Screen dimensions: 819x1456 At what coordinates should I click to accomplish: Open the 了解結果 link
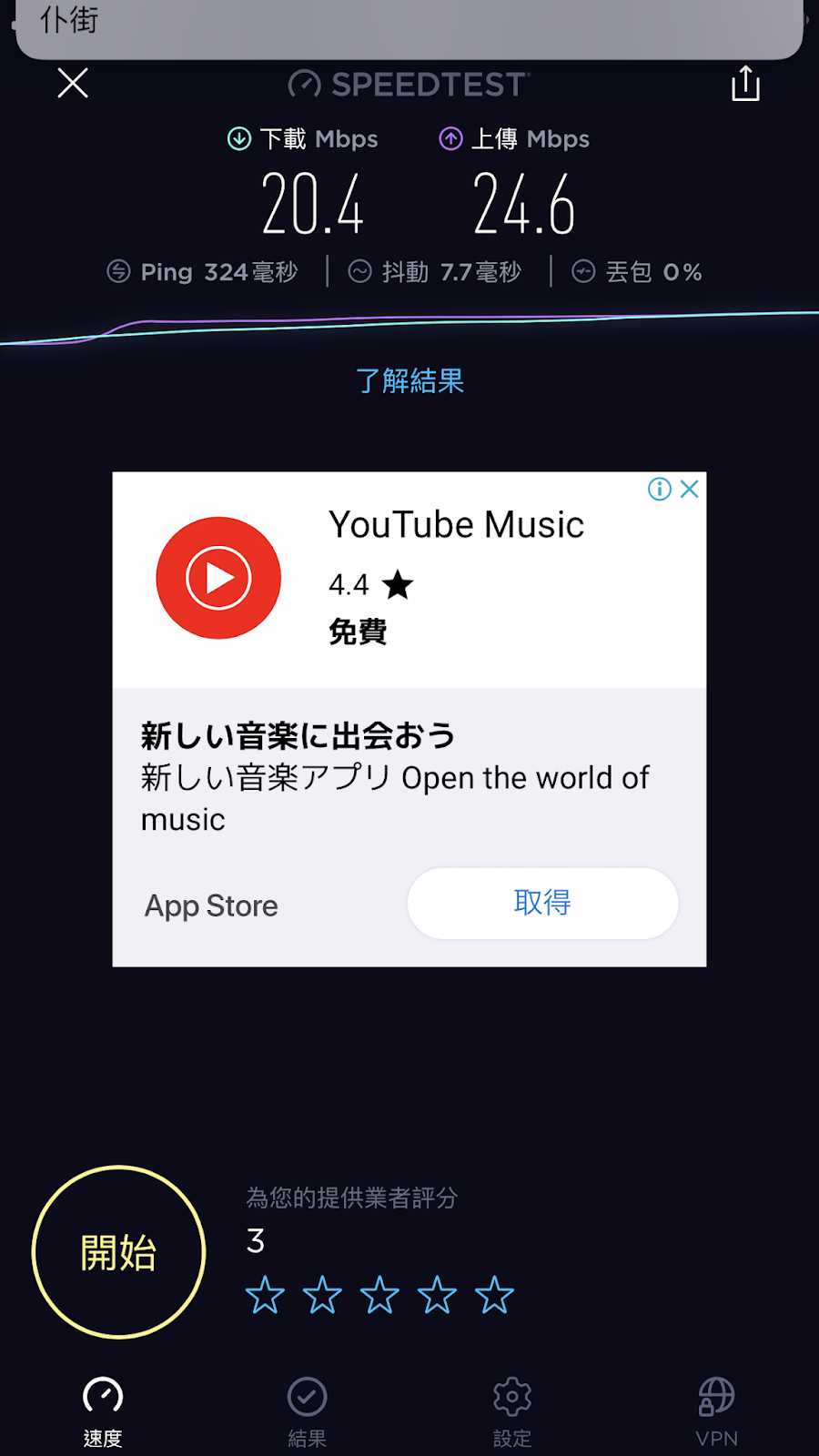click(x=409, y=380)
